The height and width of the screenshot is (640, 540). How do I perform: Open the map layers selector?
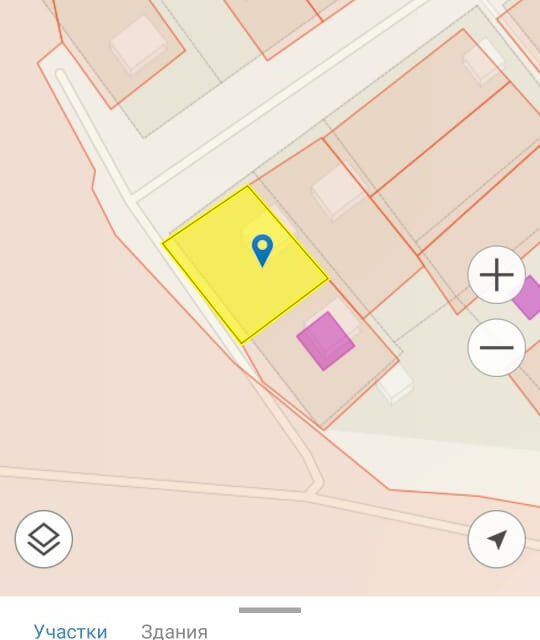pos(44,539)
